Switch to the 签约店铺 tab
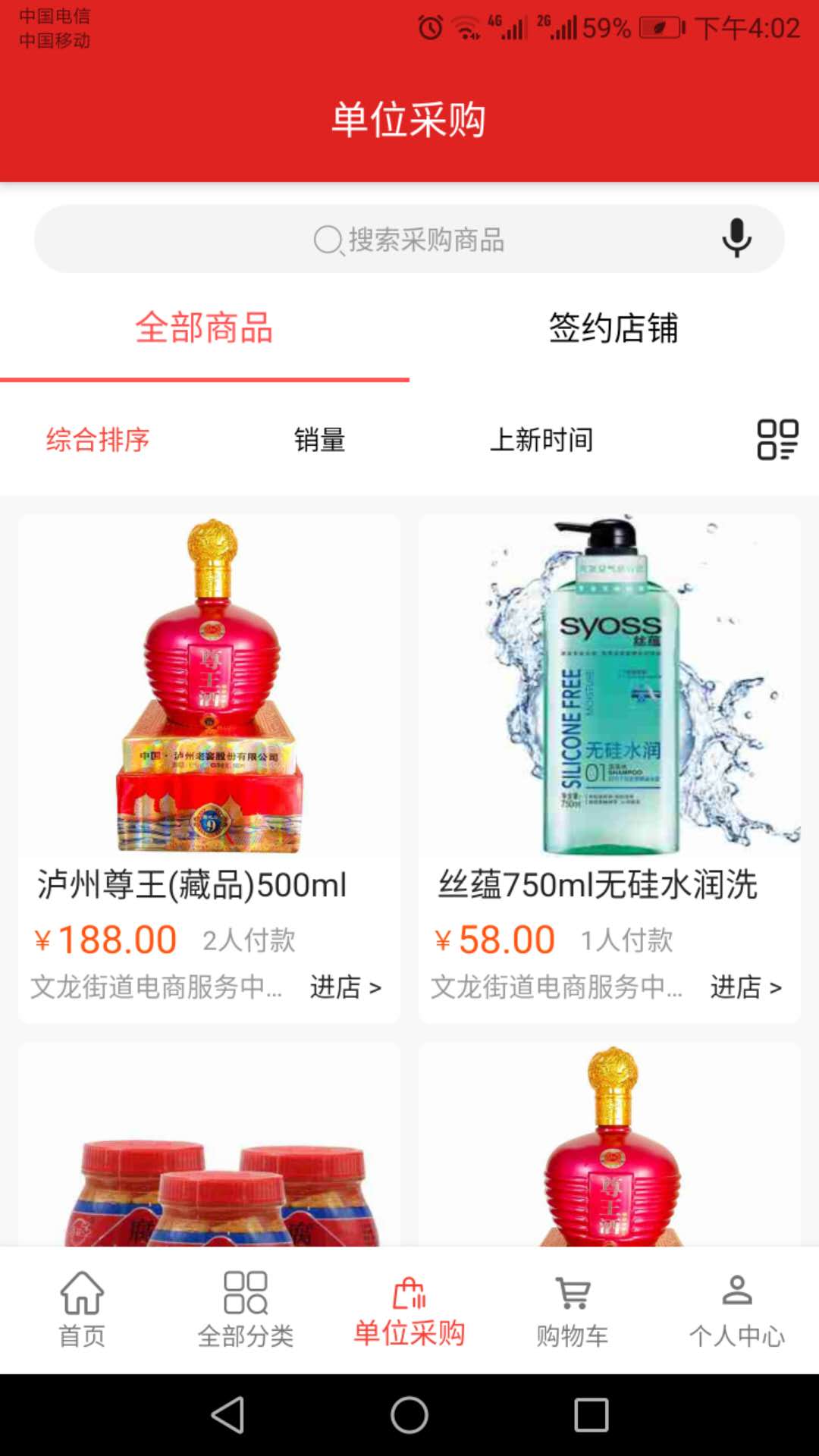Image resolution: width=819 pixels, height=1456 pixels. click(613, 328)
